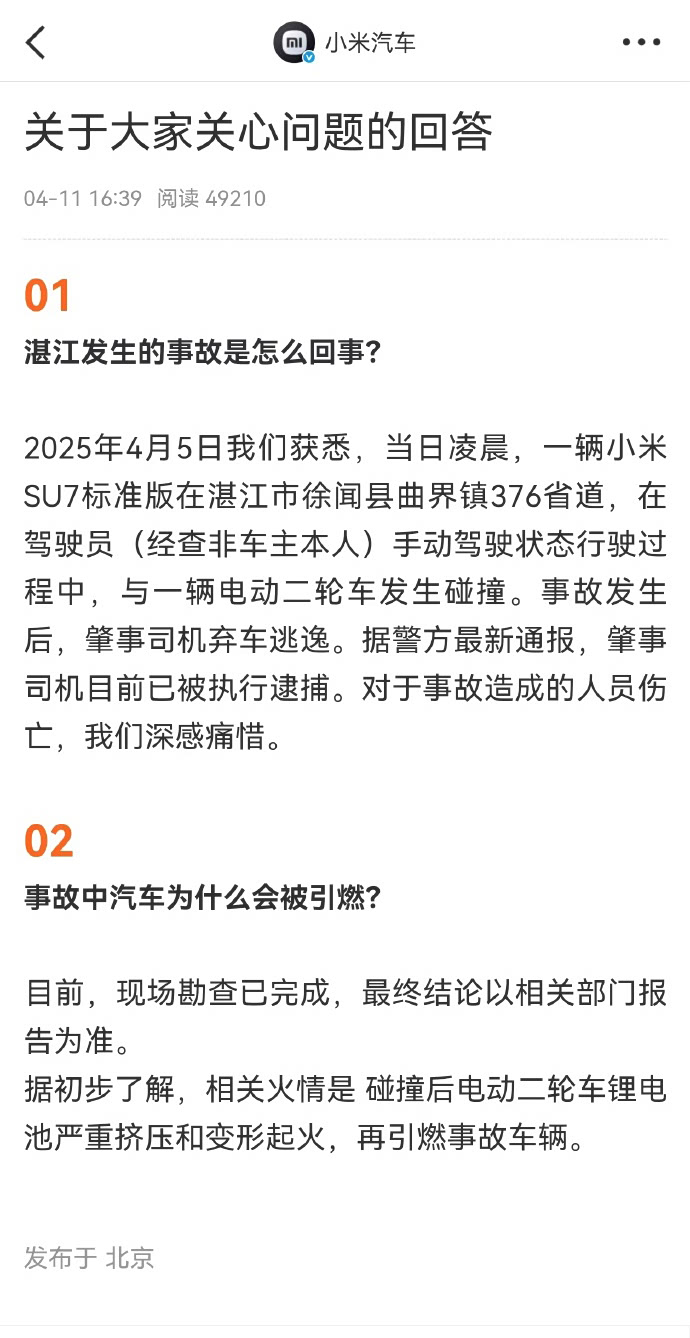690x1338 pixels.
Task: Open the overflow menu with three dots
Action: (x=641, y=42)
